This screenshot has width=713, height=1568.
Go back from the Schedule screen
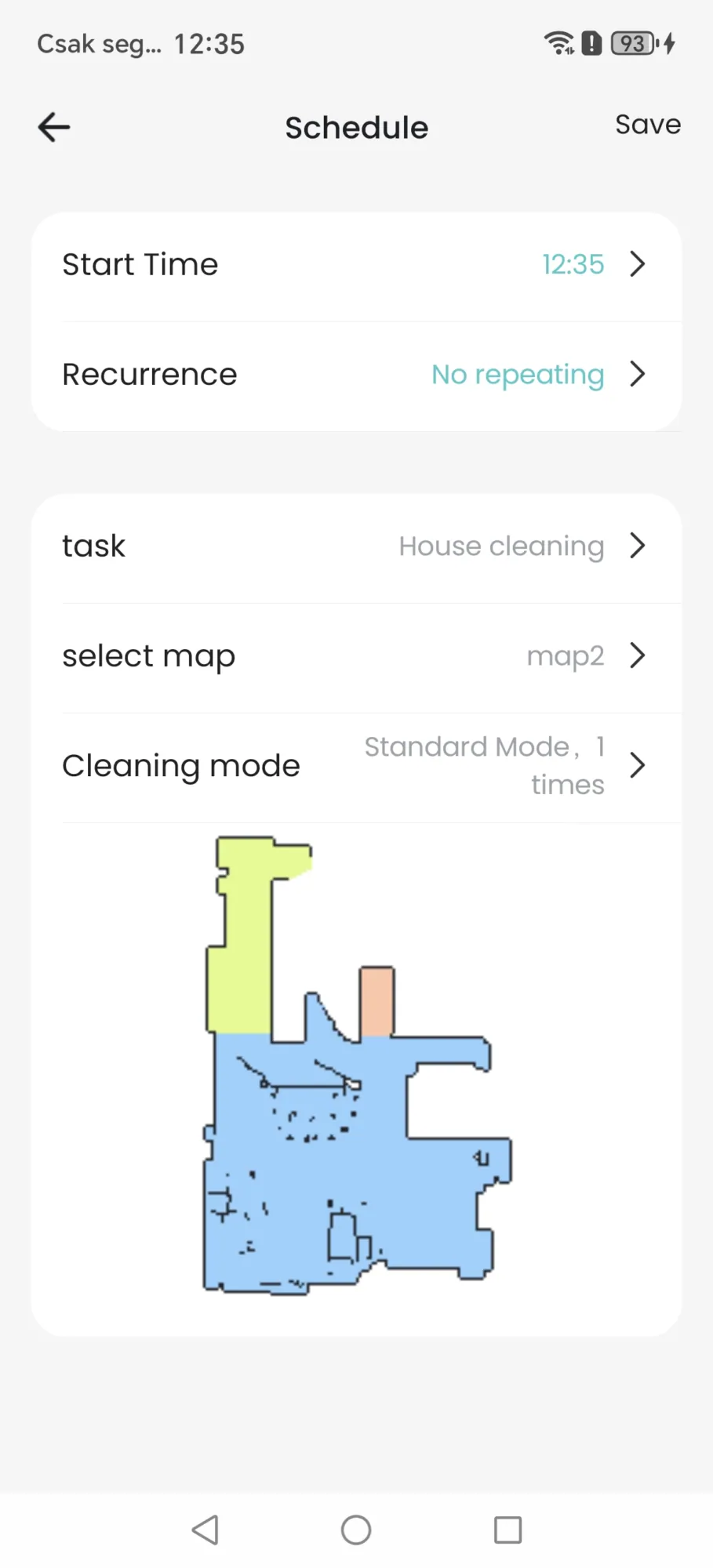(54, 127)
